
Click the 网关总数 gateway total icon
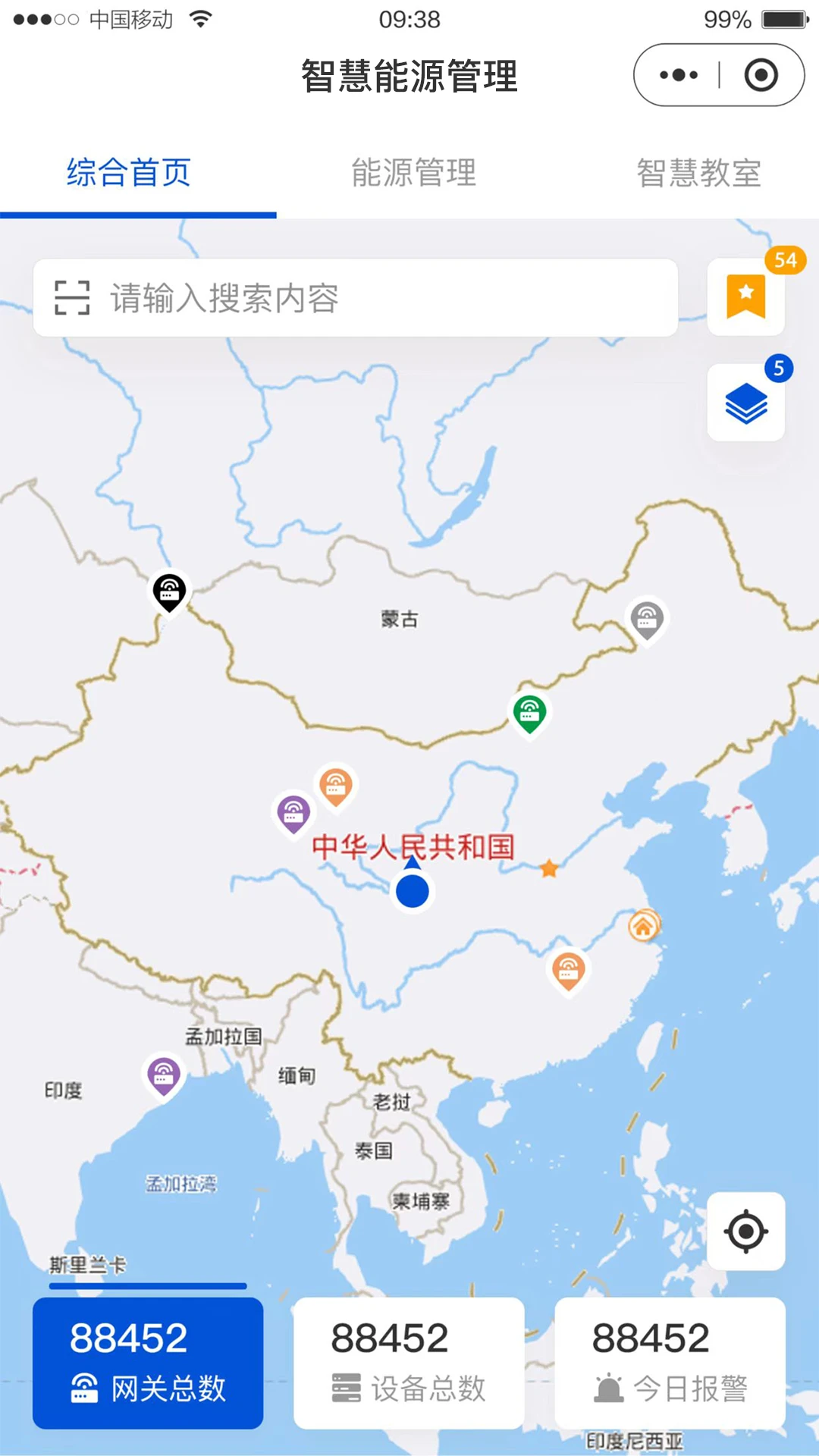click(86, 1386)
